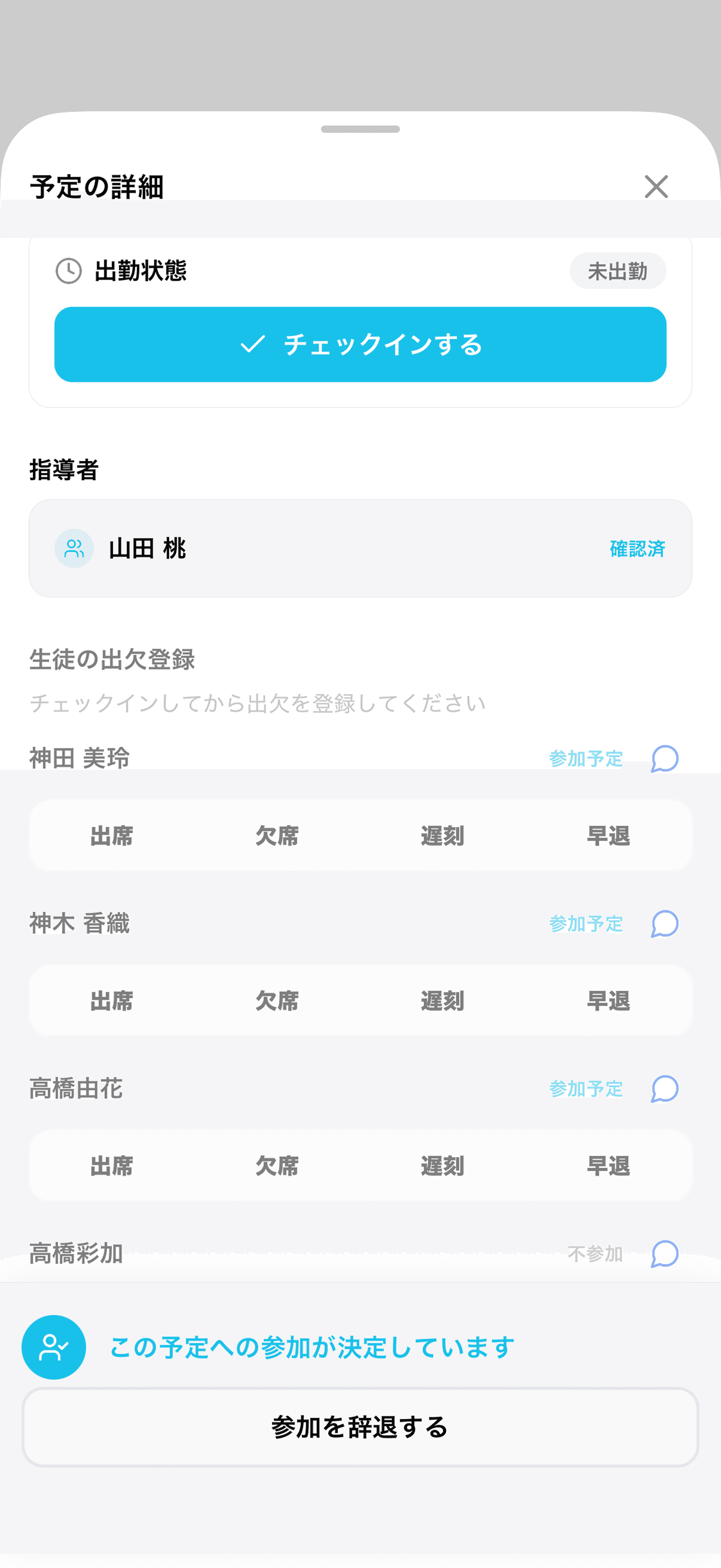The image size is (721, 1568).
Task: Open 参加予定 status for 神田 美玲
Action: pos(585,759)
